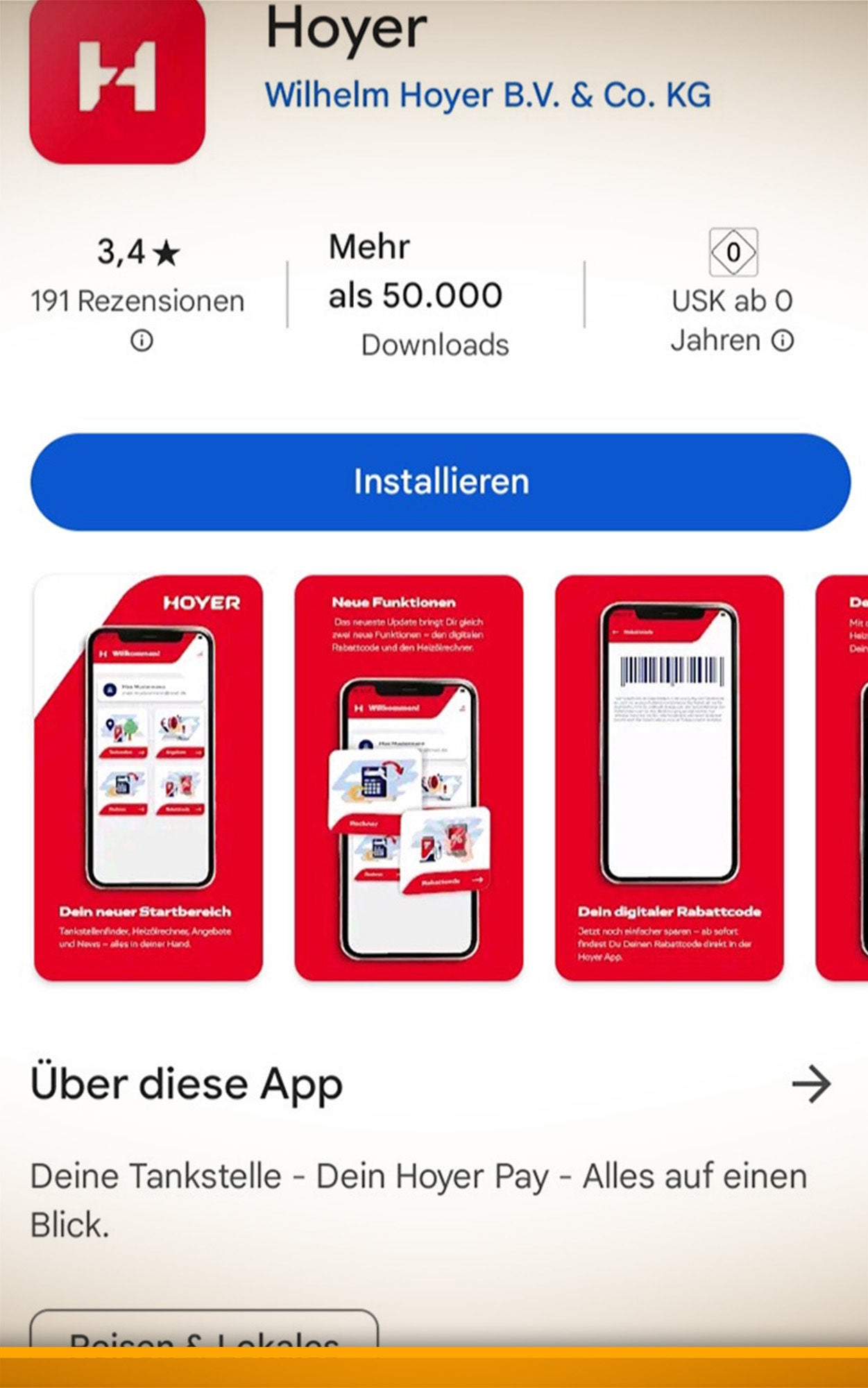Open developer Wilhelm Hoyer B.V. & Co. KG
Viewport: 868px width, 1388px height.
[x=488, y=95]
